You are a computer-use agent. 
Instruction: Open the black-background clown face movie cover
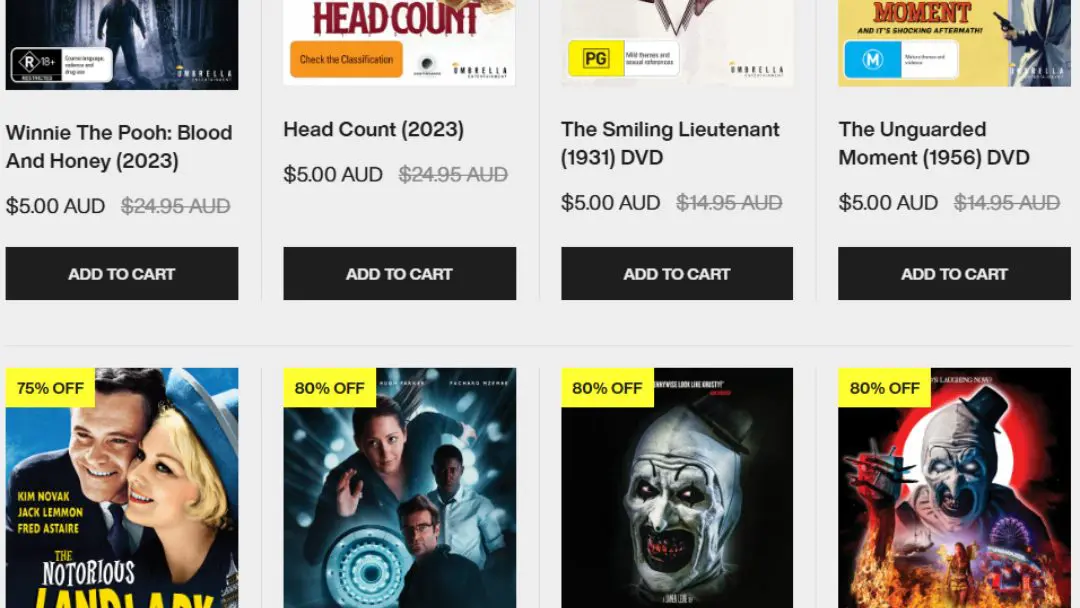[x=677, y=488]
